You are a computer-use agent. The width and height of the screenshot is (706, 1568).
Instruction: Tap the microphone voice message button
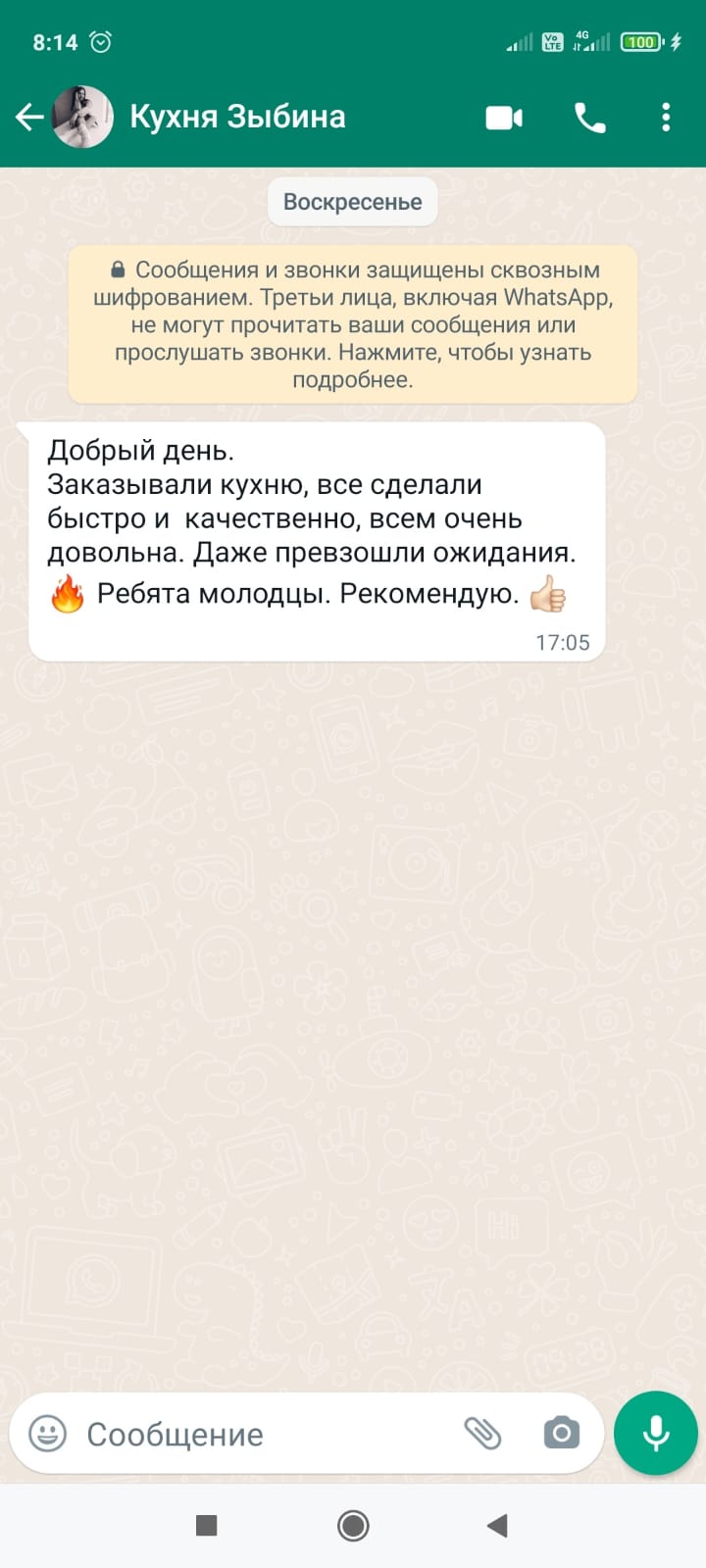(656, 1433)
